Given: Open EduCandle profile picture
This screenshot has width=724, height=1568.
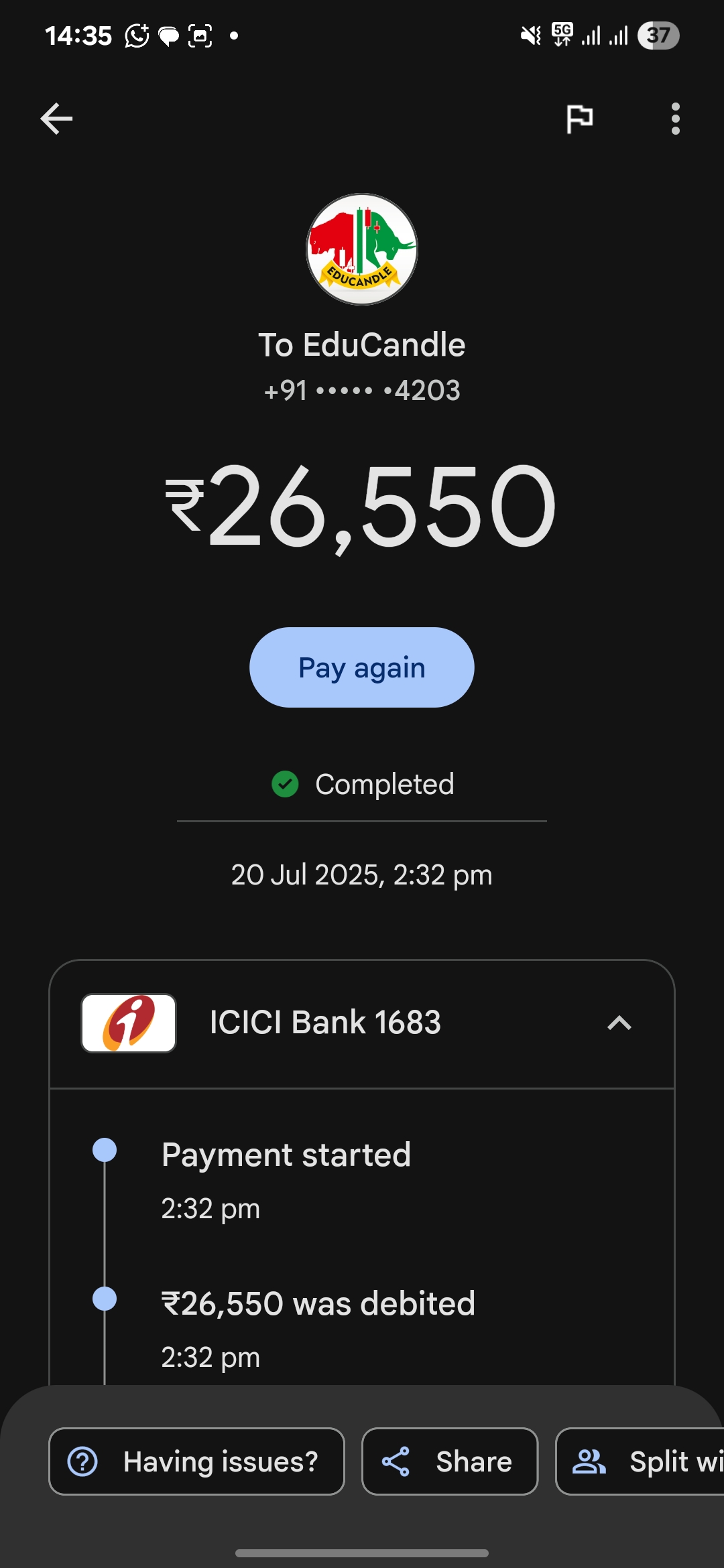Looking at the screenshot, I should click(362, 249).
